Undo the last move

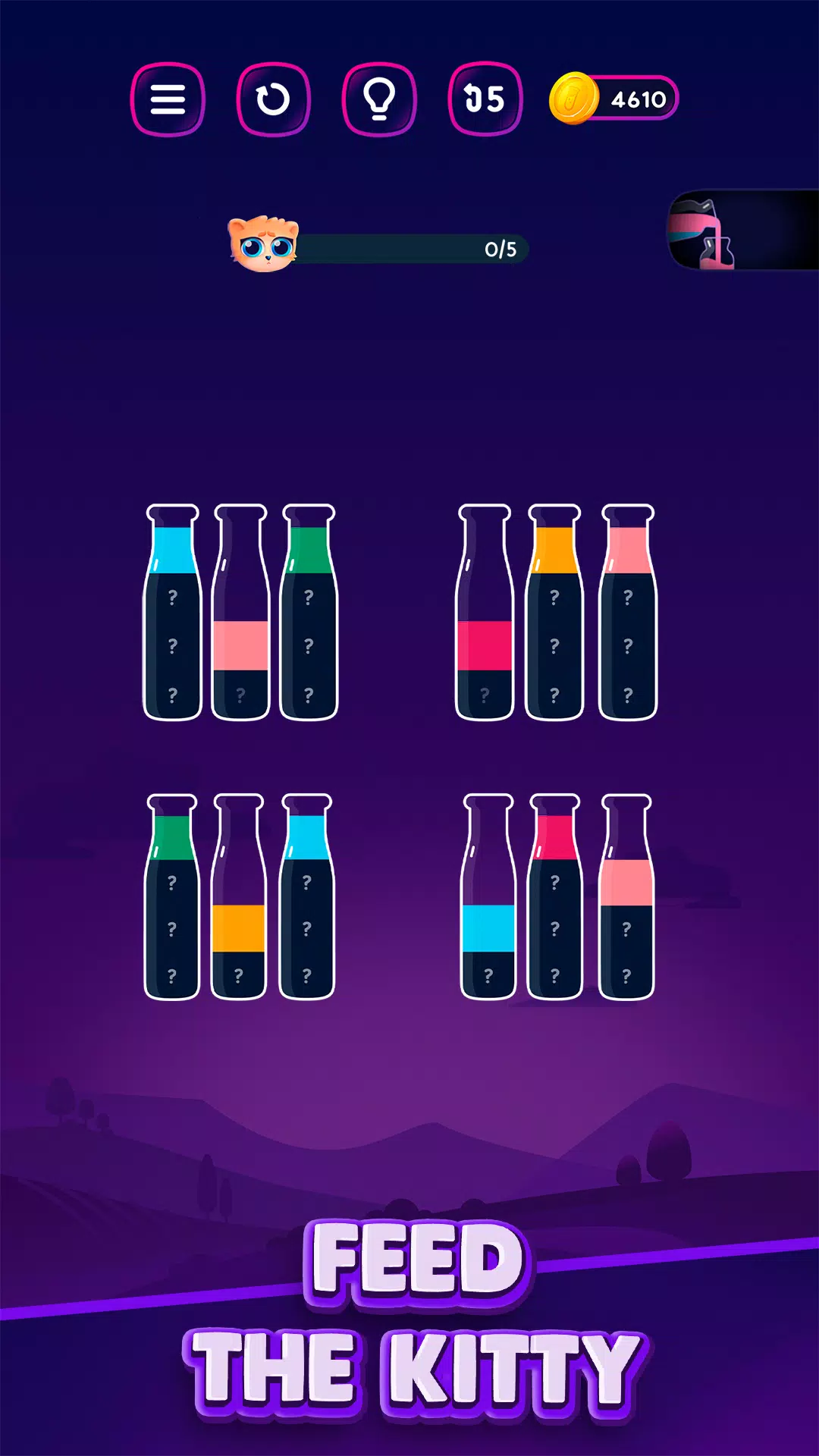tap(485, 99)
